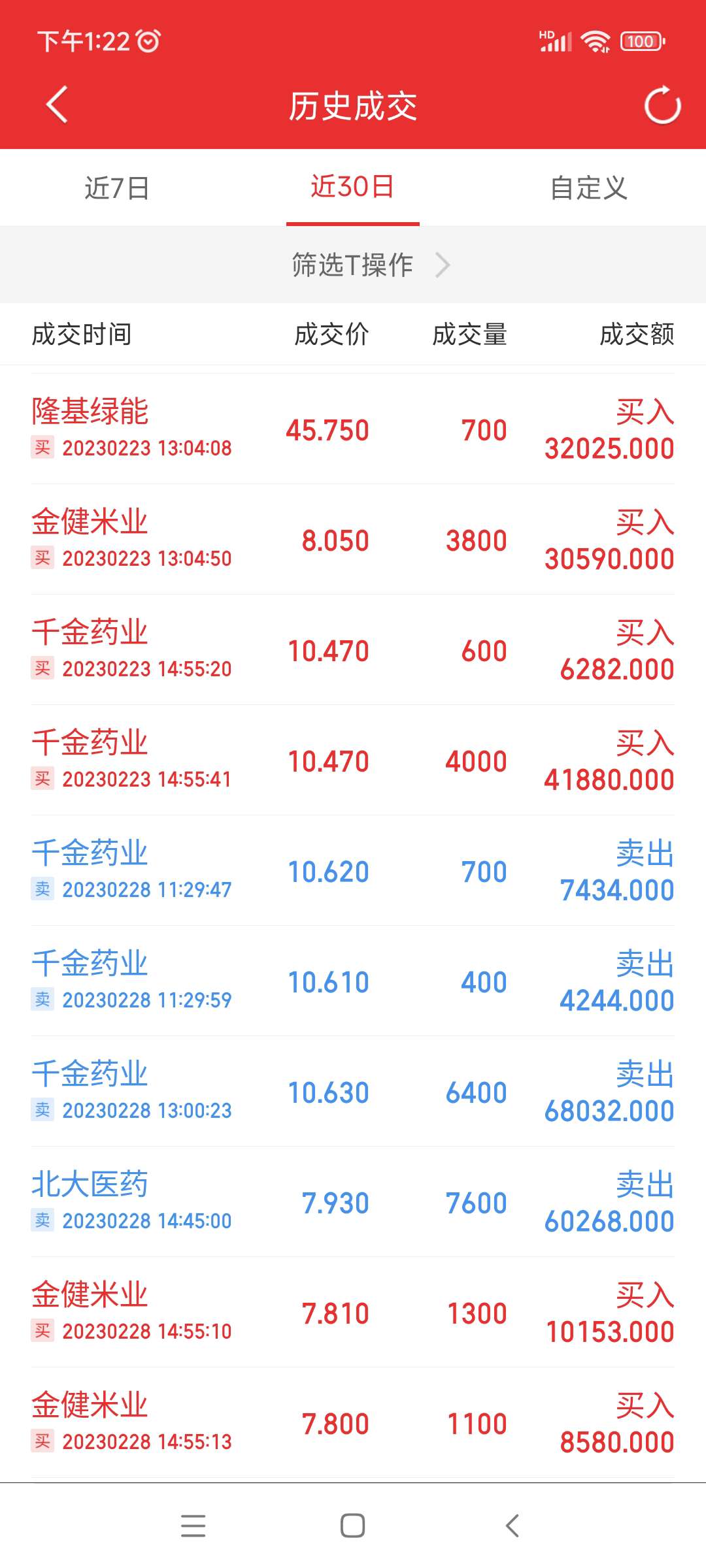
Task: Refresh the trade history list
Action: point(662,105)
